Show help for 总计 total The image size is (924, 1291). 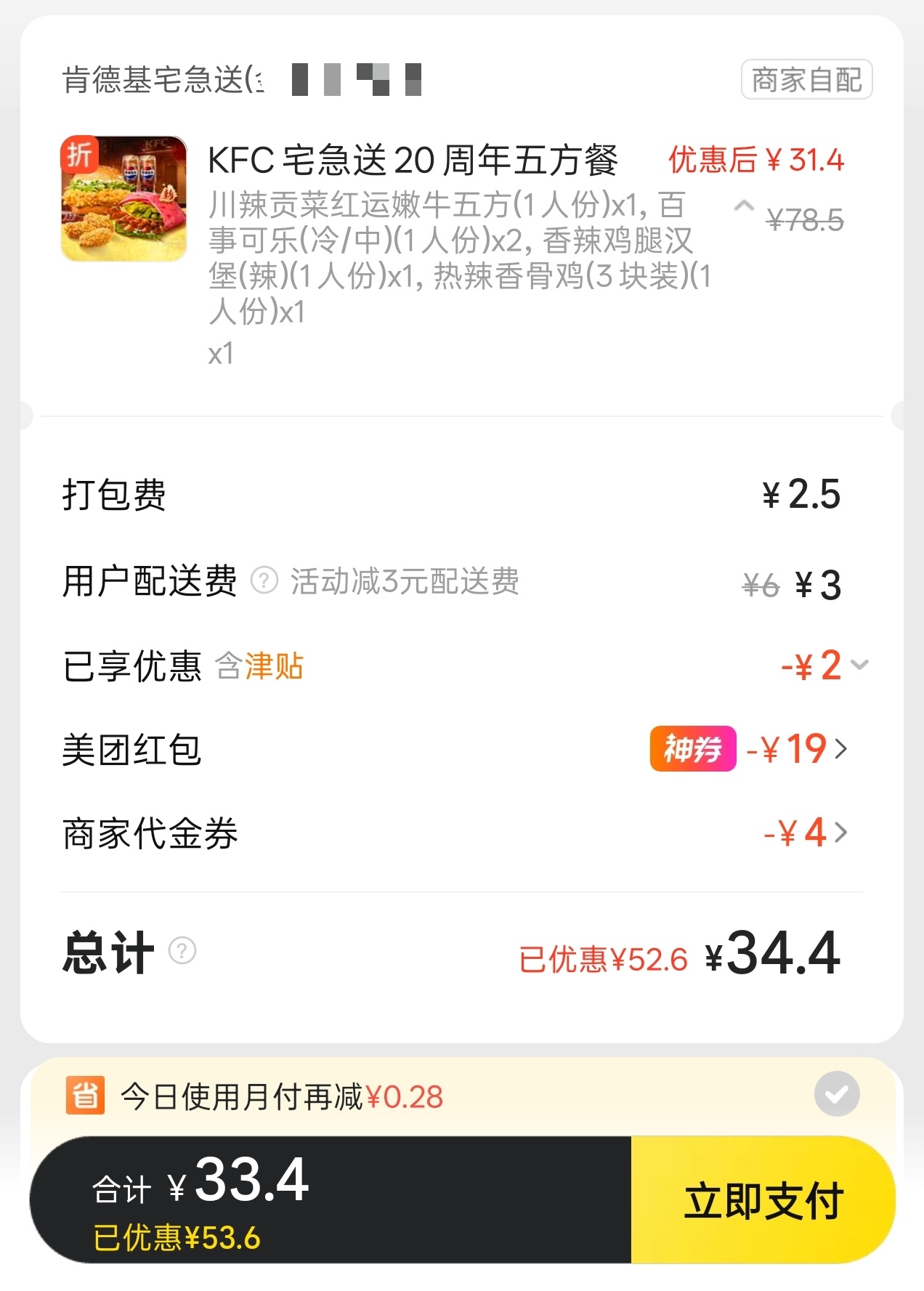tap(182, 950)
